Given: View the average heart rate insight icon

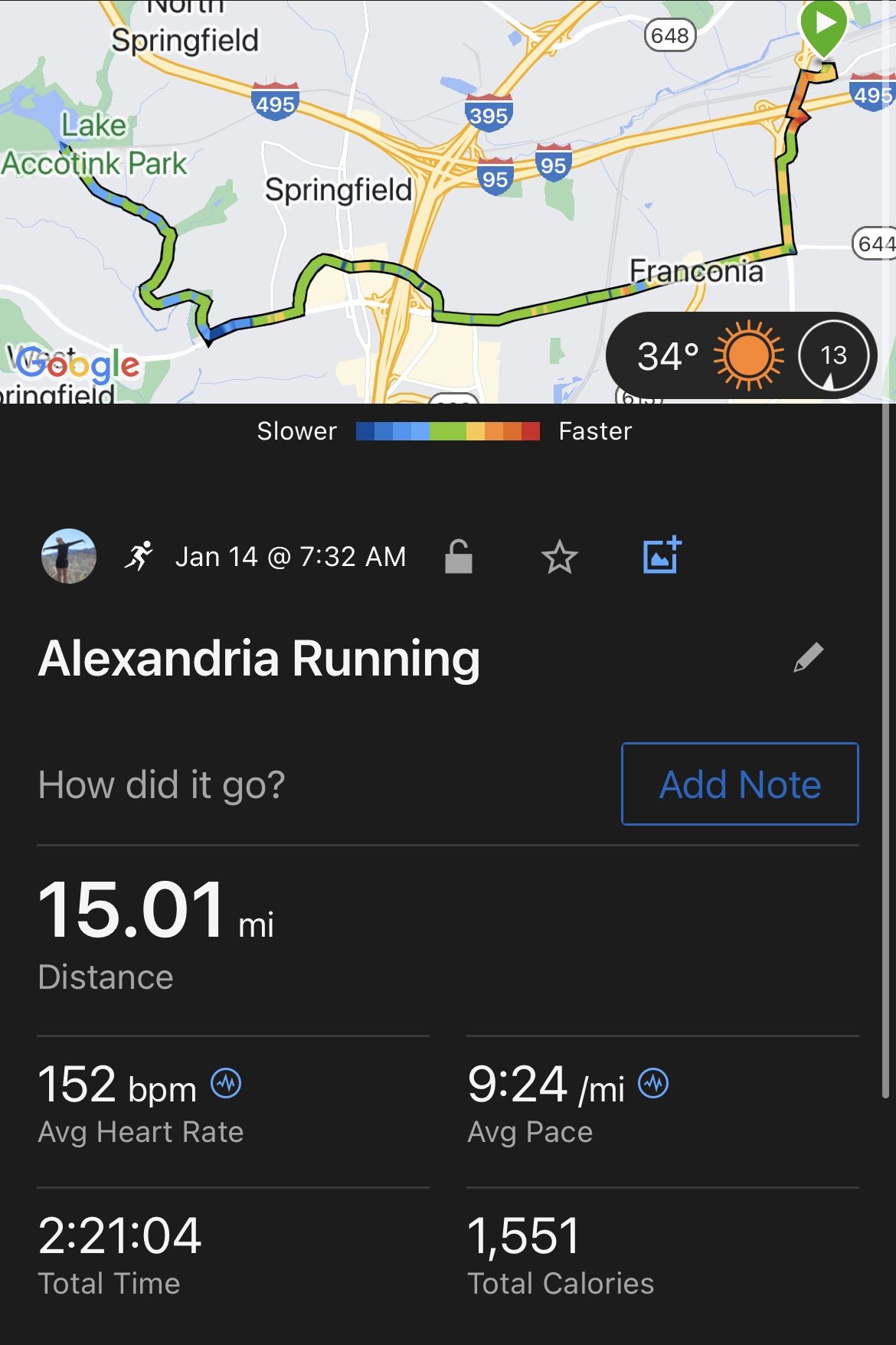Looking at the screenshot, I should click(x=226, y=1083).
